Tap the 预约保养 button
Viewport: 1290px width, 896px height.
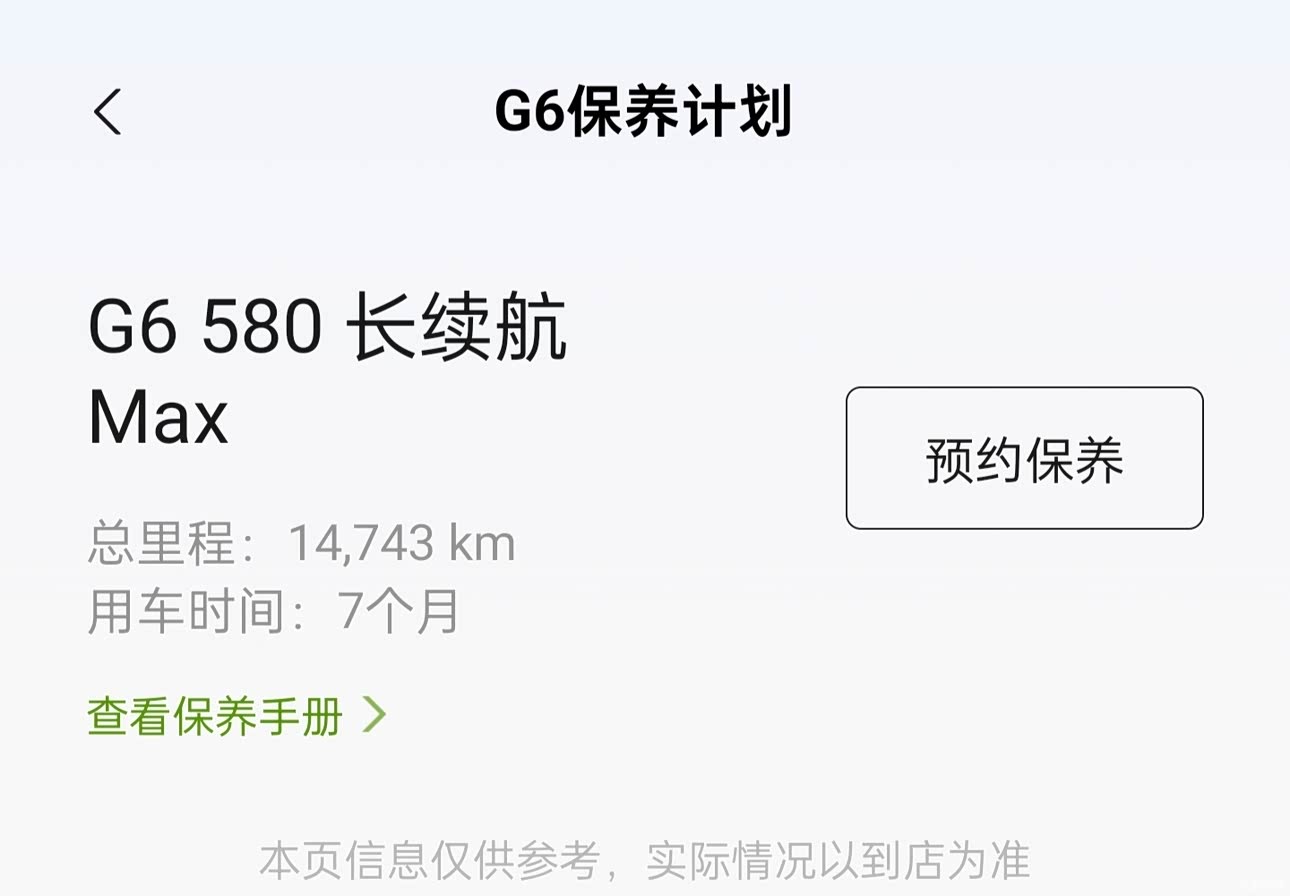click(1024, 458)
